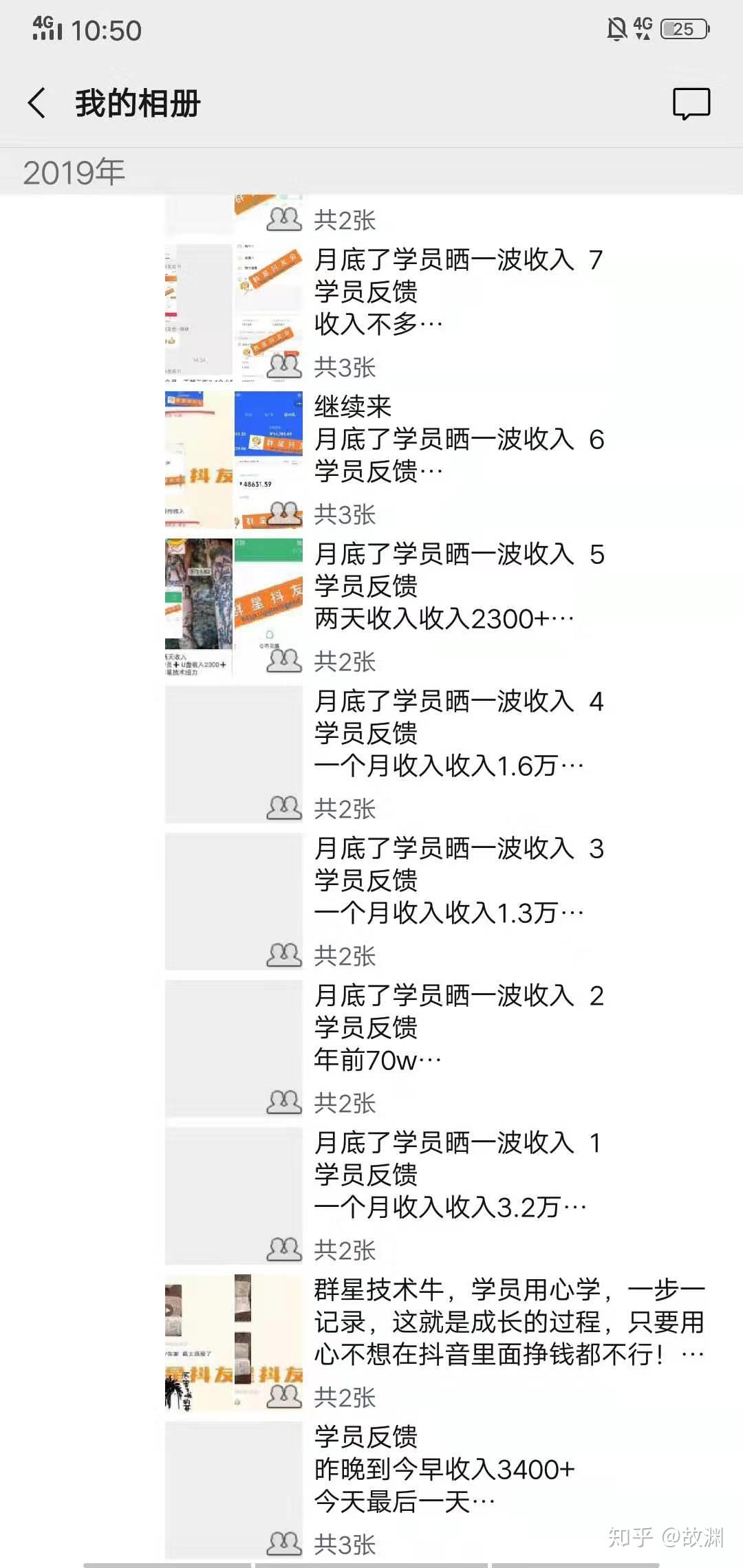Open the message list icon

[x=691, y=103]
